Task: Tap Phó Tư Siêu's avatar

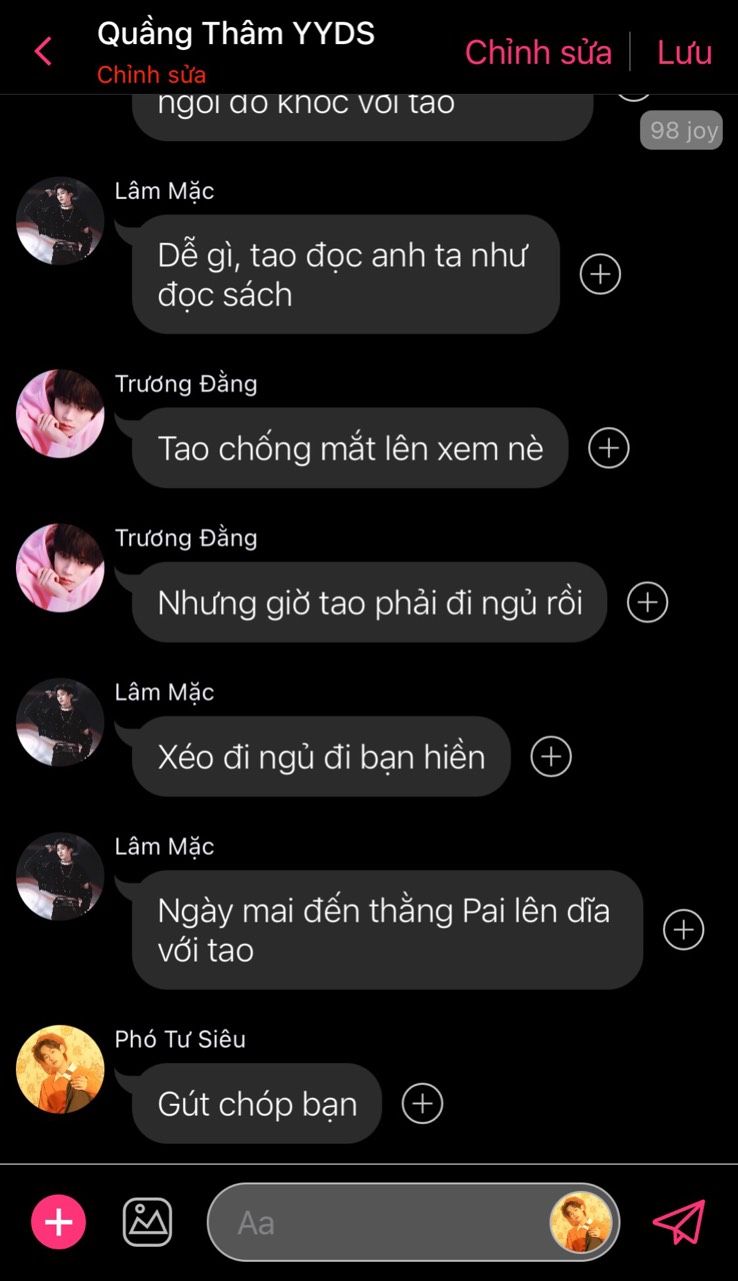Action: (x=60, y=1069)
